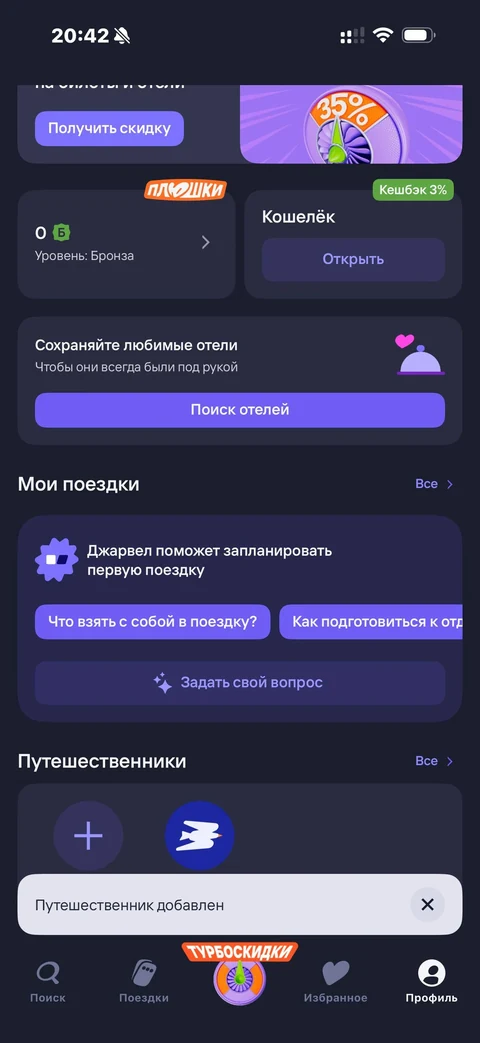The width and height of the screenshot is (480, 1043).
Task: Choose the Как подготовиться chip
Action: (x=371, y=622)
